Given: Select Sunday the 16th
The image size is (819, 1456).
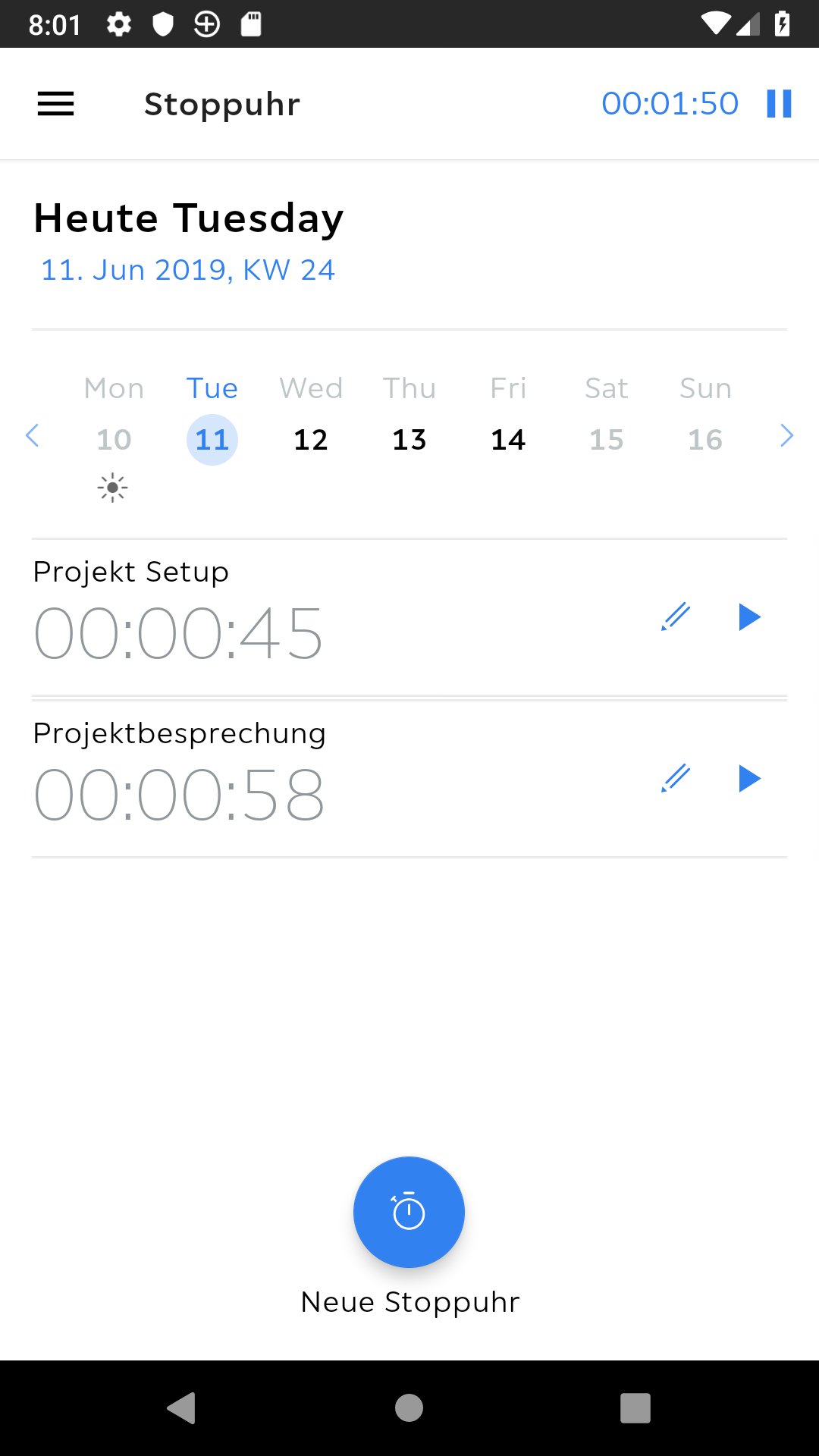Looking at the screenshot, I should coord(705,439).
